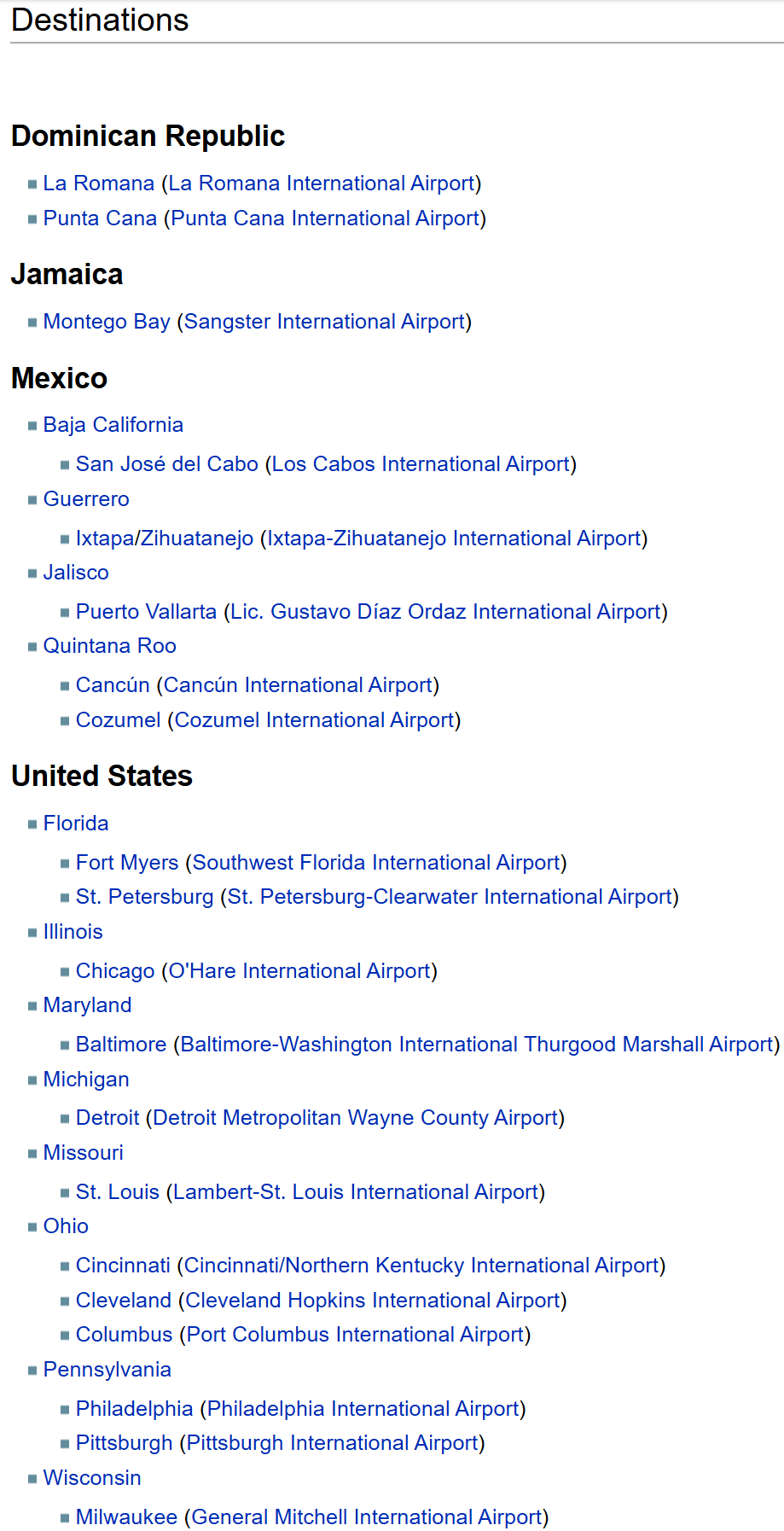The width and height of the screenshot is (784, 1531).
Task: Open General Mitchell International Airport link
Action: (x=367, y=1517)
